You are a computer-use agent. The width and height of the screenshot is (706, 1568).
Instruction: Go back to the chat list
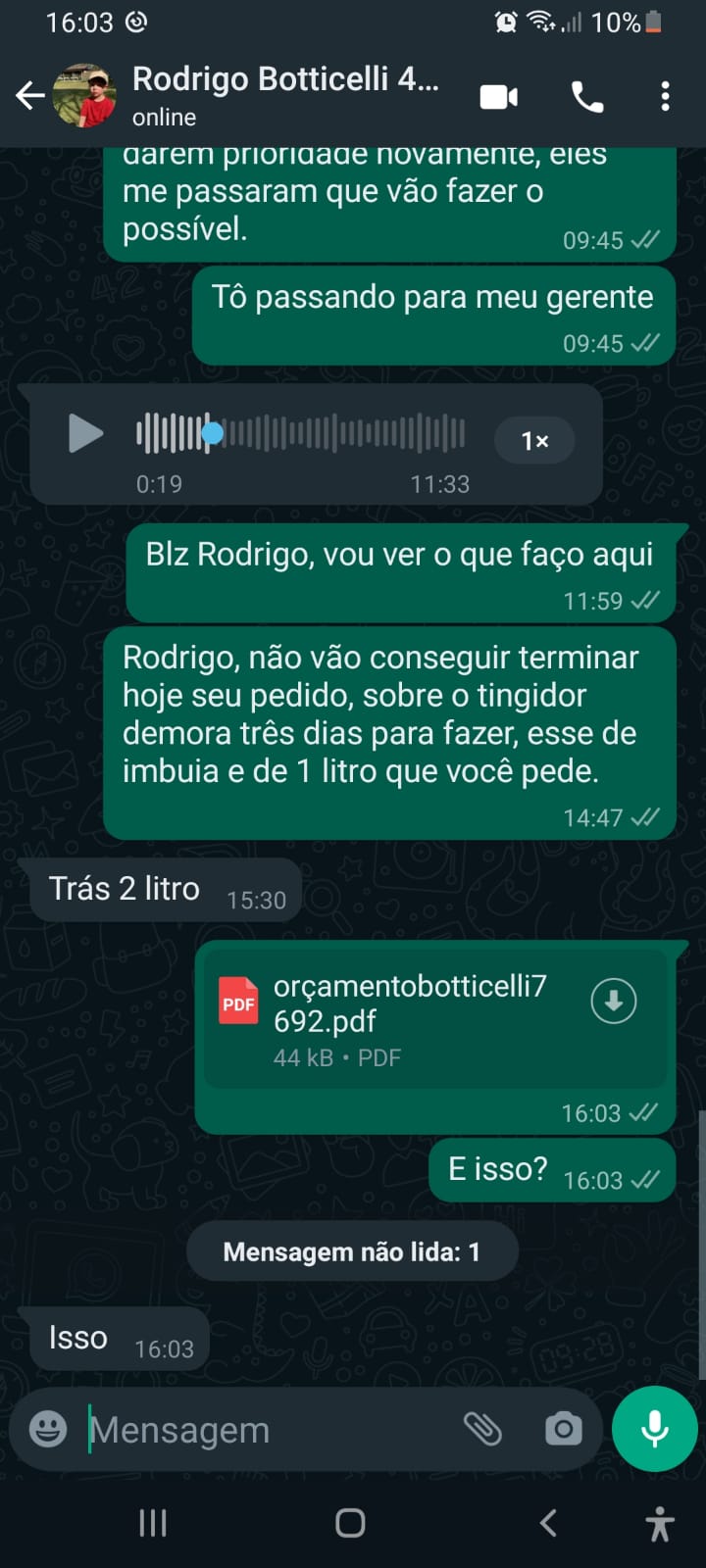click(29, 96)
